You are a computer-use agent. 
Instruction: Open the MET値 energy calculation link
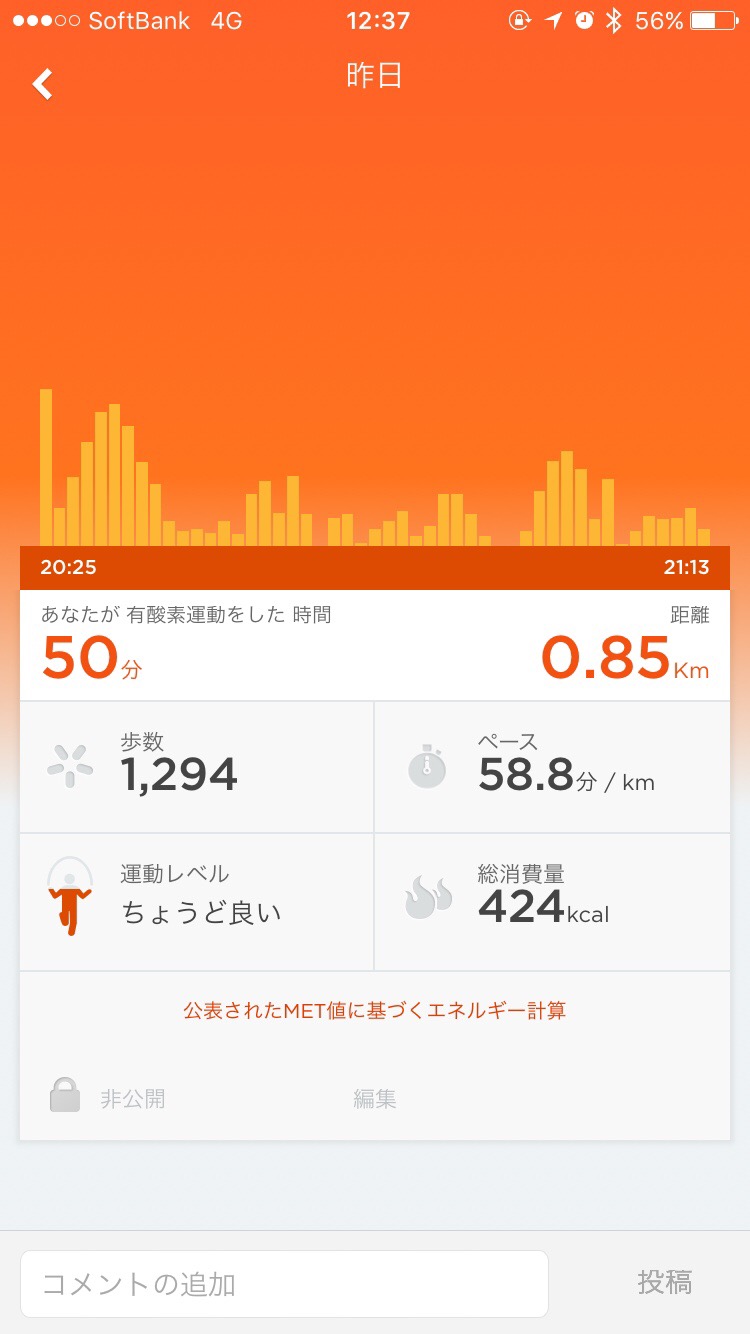point(374,1010)
